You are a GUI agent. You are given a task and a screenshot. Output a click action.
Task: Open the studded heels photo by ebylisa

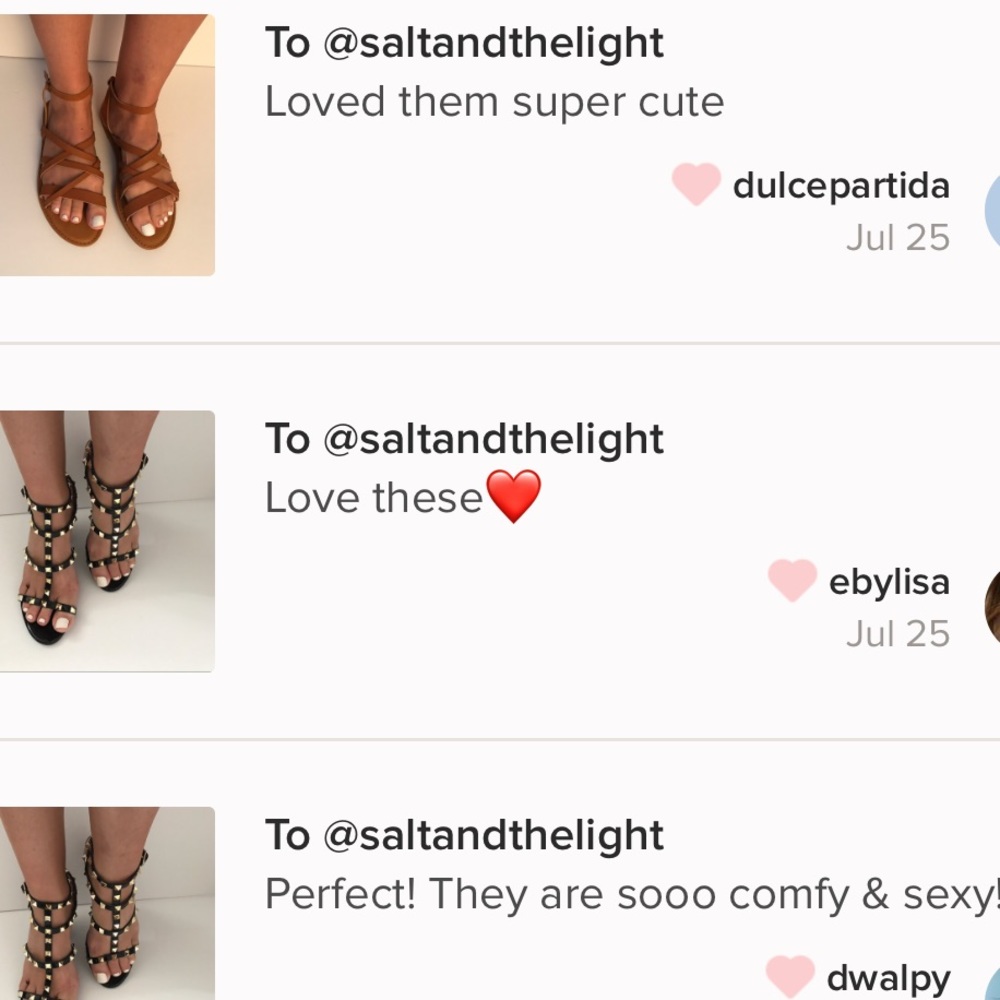coord(105,541)
